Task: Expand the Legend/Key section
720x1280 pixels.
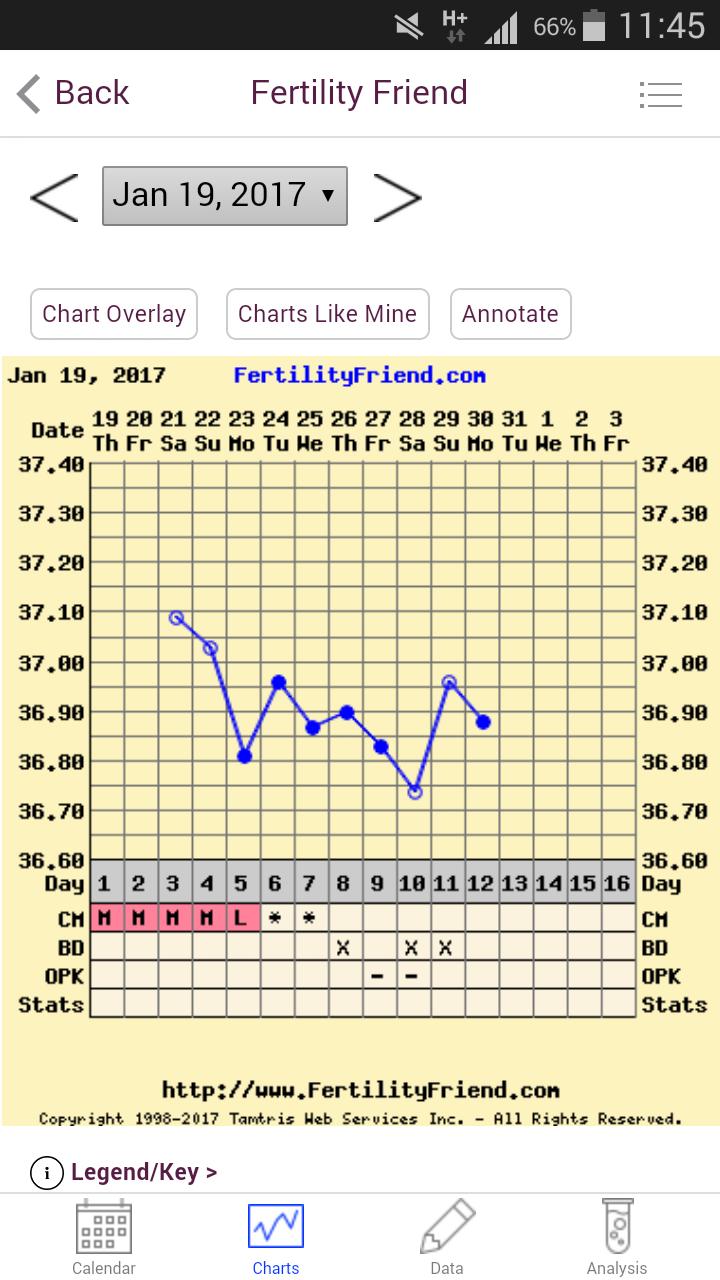Action: (x=125, y=1172)
